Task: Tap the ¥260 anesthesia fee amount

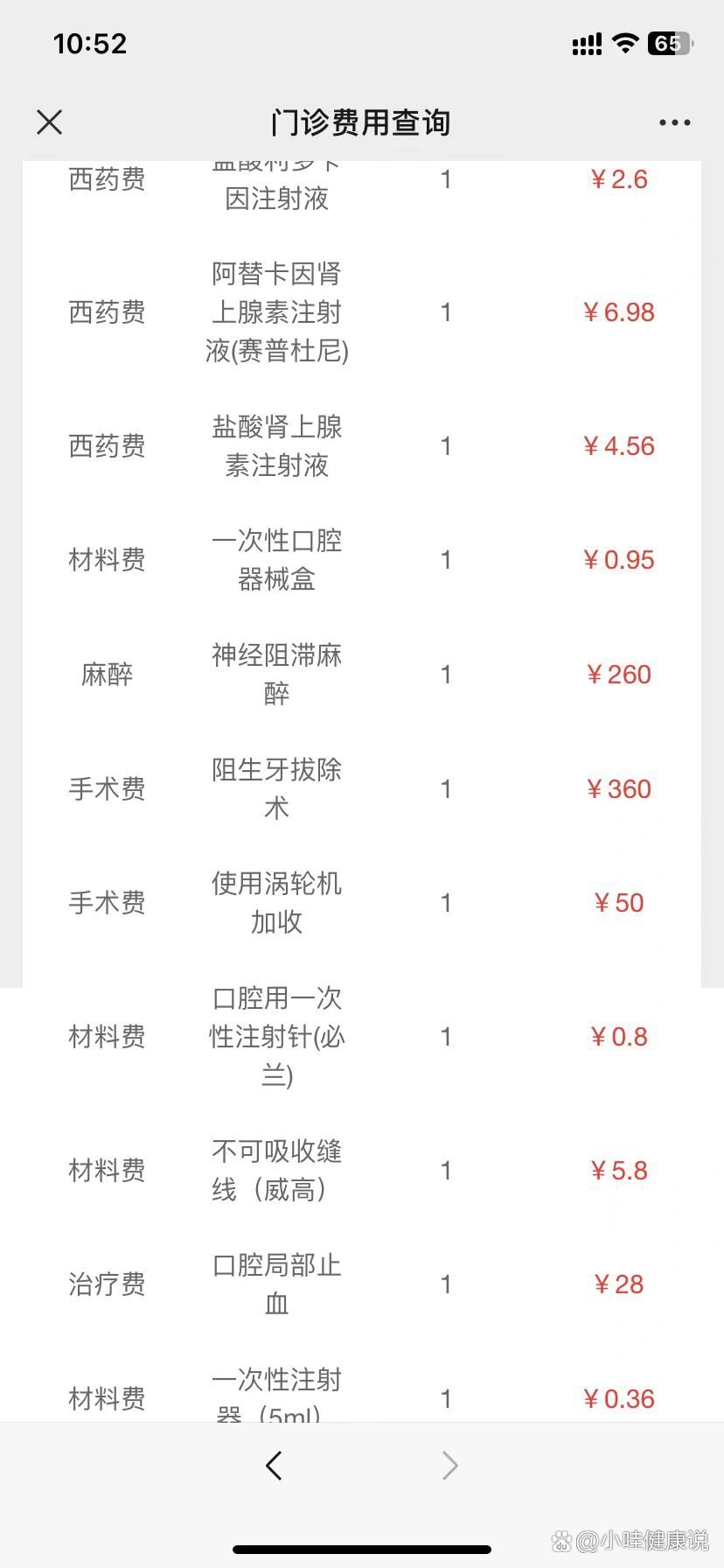Action: [x=619, y=674]
